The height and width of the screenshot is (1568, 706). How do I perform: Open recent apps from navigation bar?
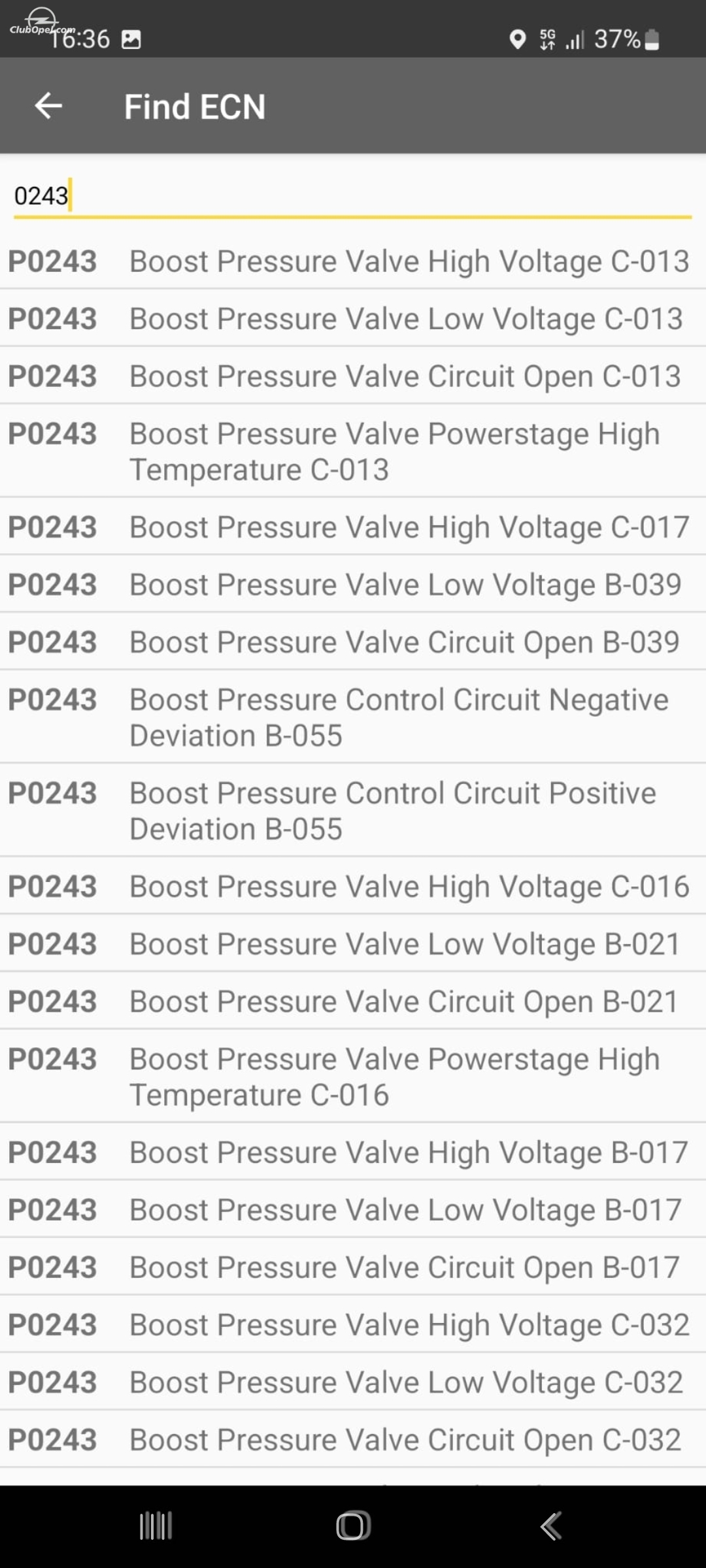coord(156,1526)
